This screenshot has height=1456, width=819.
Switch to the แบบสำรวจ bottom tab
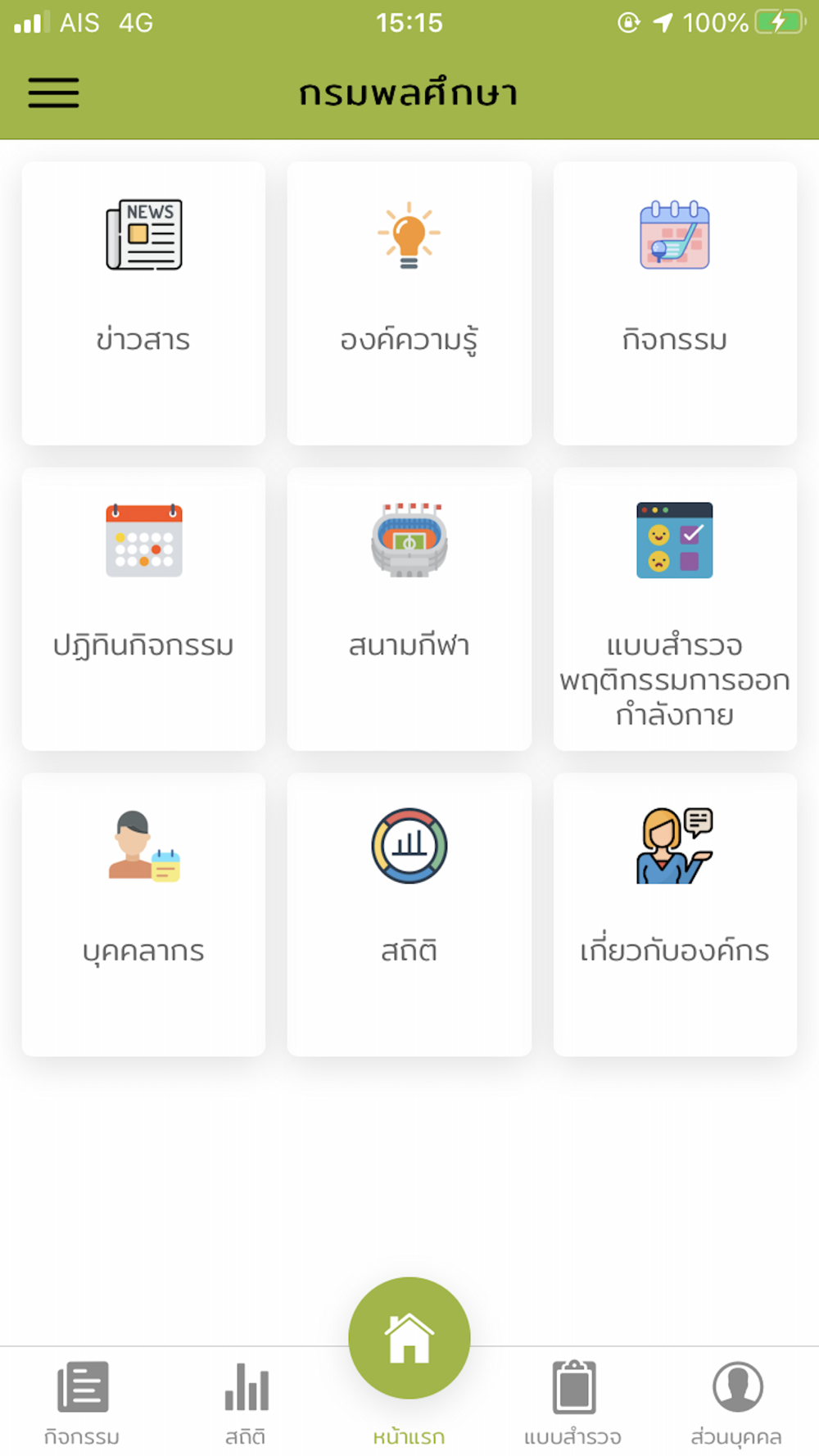[572, 1402]
